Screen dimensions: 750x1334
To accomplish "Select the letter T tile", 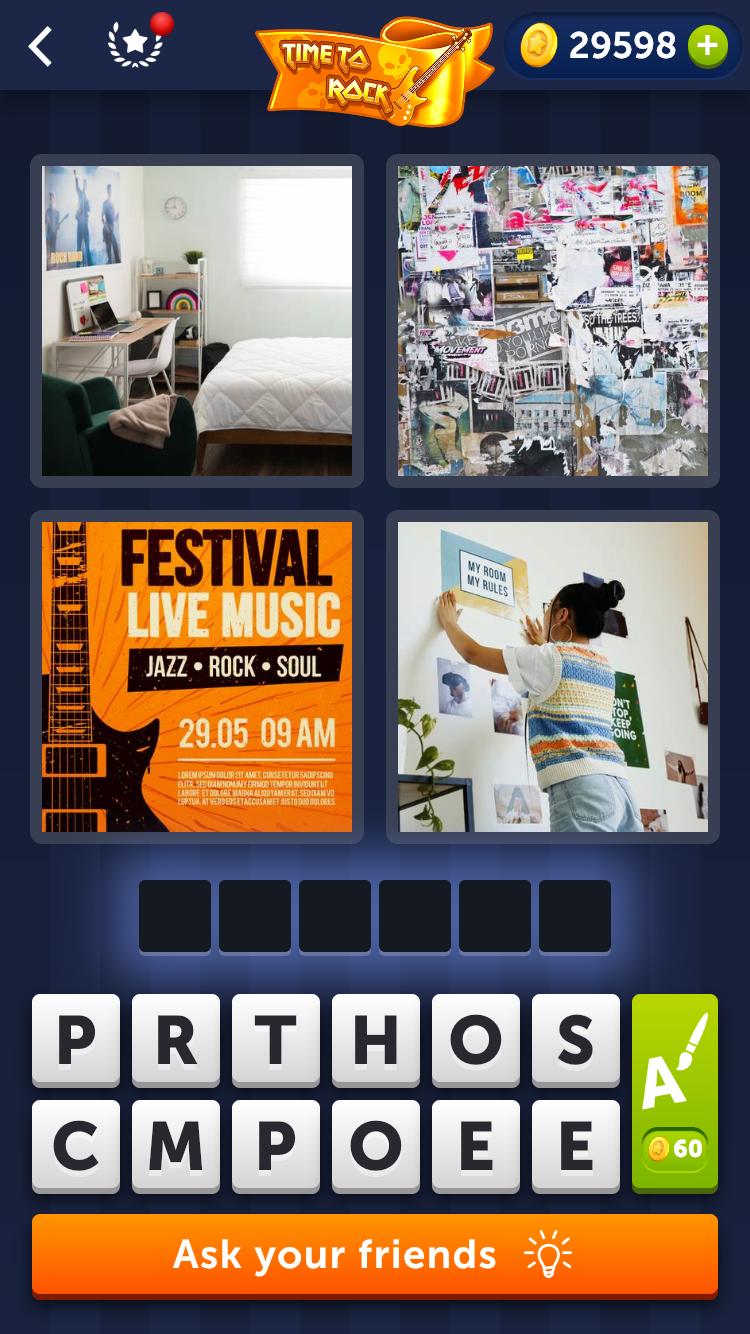I will 276,1040.
